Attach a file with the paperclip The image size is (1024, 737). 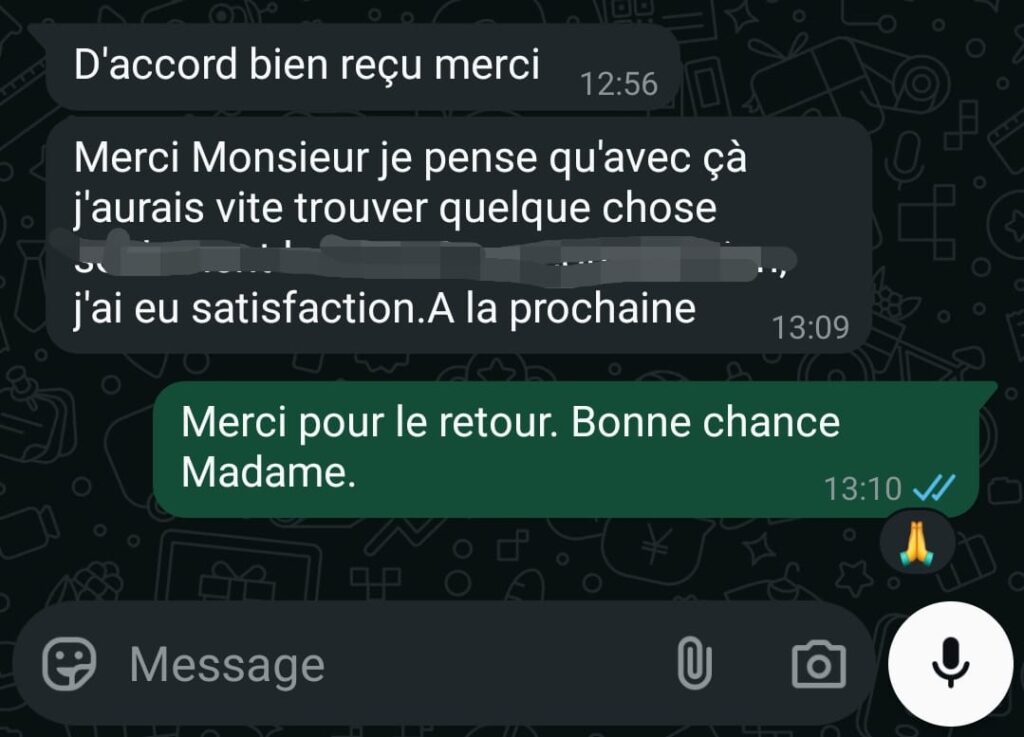694,664
